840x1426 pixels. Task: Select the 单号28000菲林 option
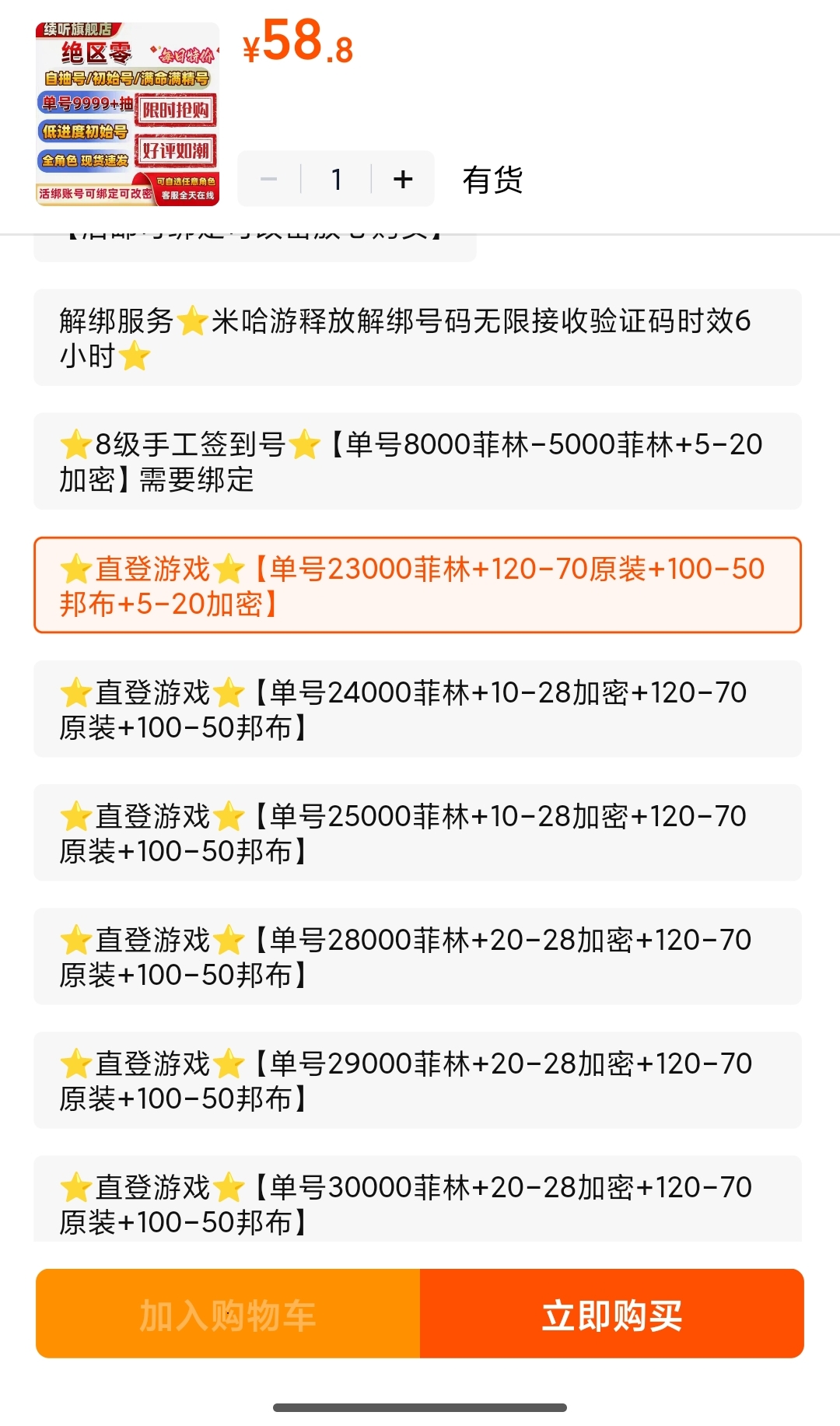click(x=418, y=956)
